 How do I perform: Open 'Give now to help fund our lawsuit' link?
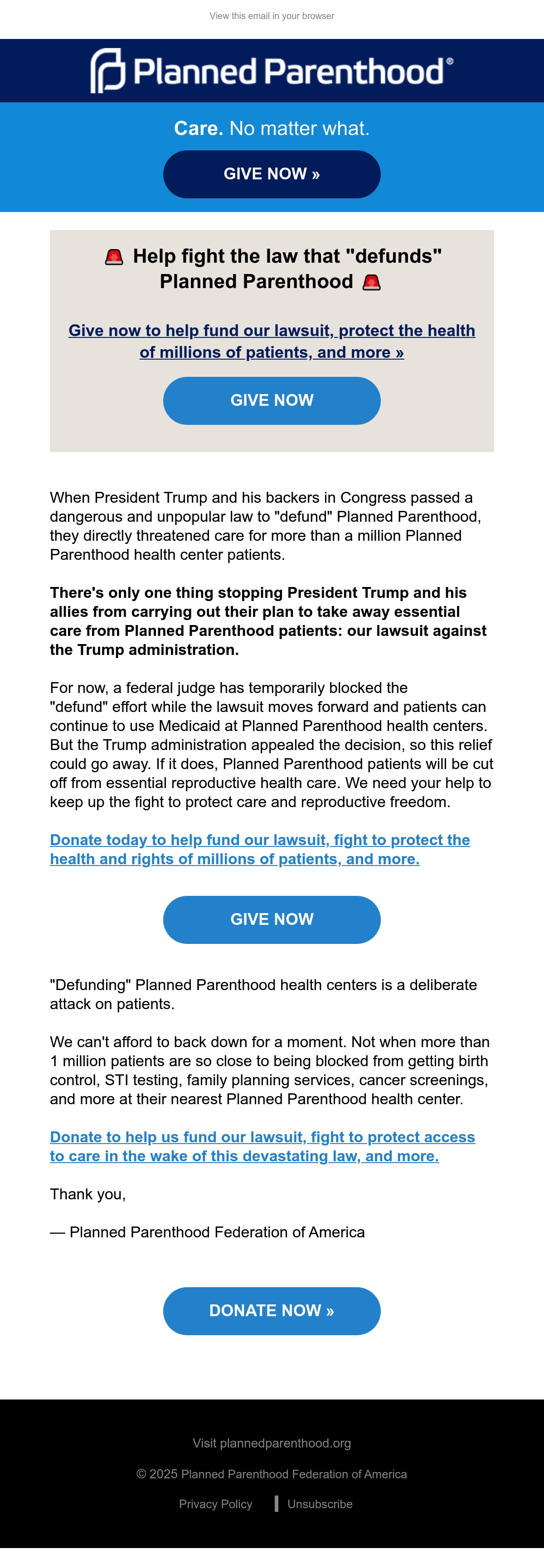pyautogui.click(x=272, y=341)
